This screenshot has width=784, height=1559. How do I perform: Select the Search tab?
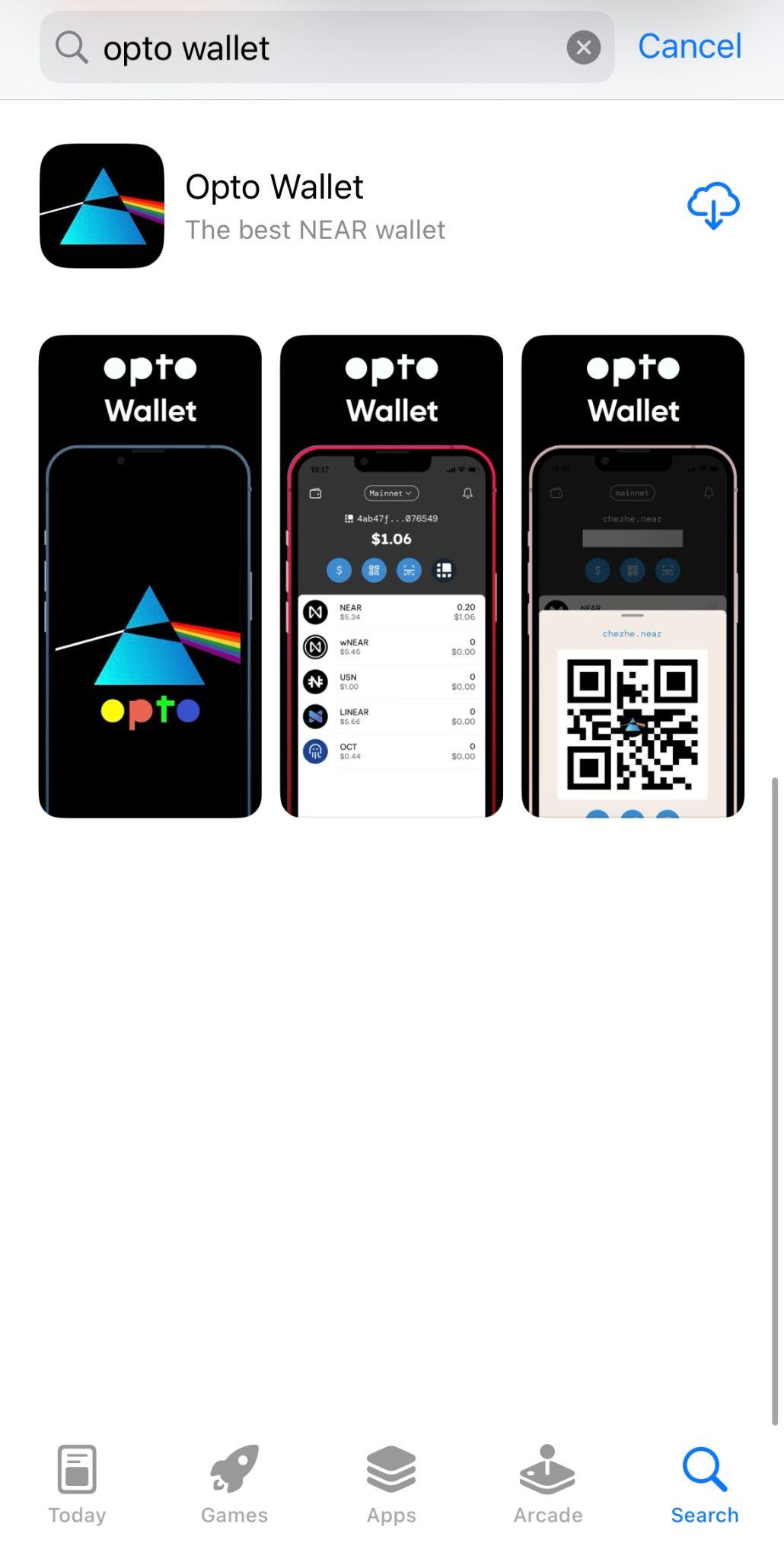pos(705,1484)
